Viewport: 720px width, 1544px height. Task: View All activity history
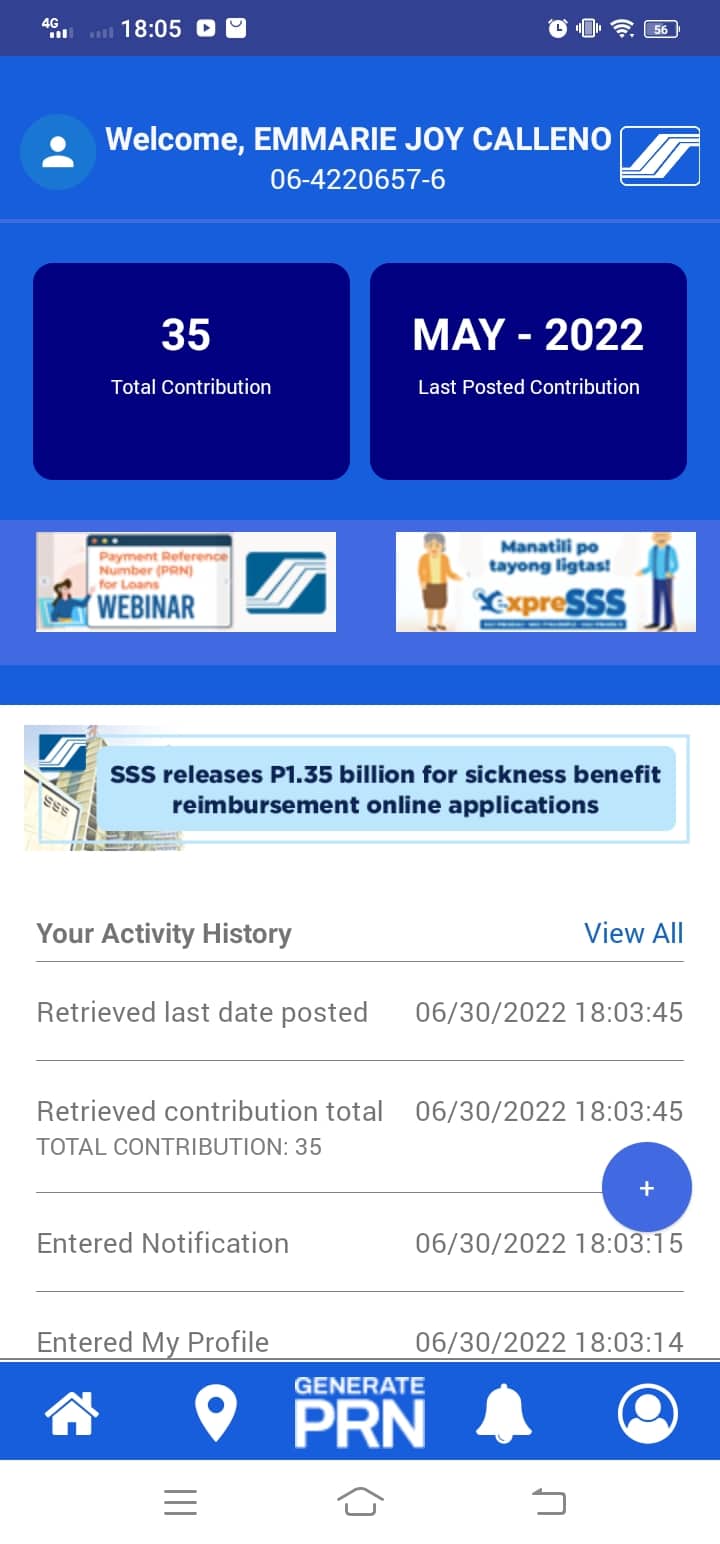(633, 933)
